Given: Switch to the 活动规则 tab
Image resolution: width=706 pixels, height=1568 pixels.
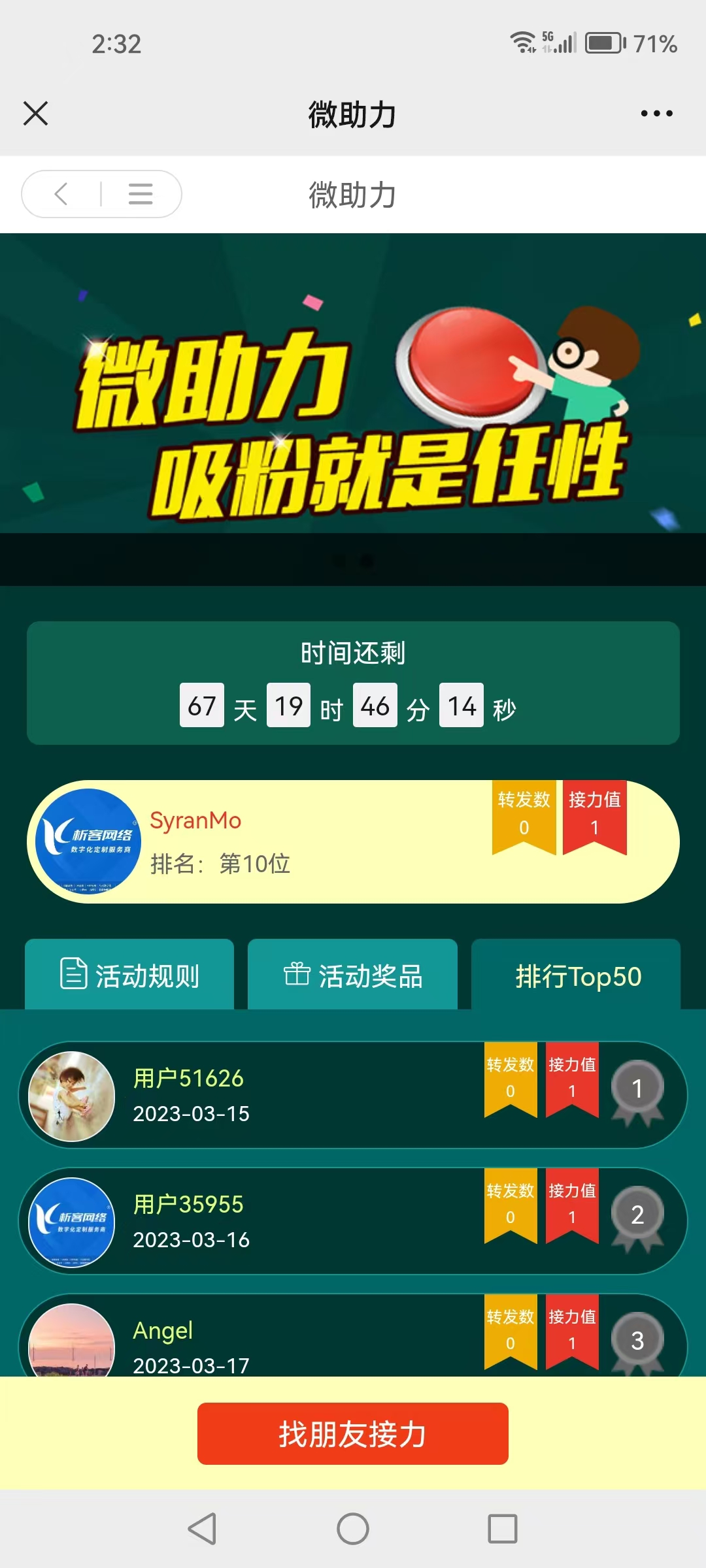Looking at the screenshot, I should click(x=129, y=975).
